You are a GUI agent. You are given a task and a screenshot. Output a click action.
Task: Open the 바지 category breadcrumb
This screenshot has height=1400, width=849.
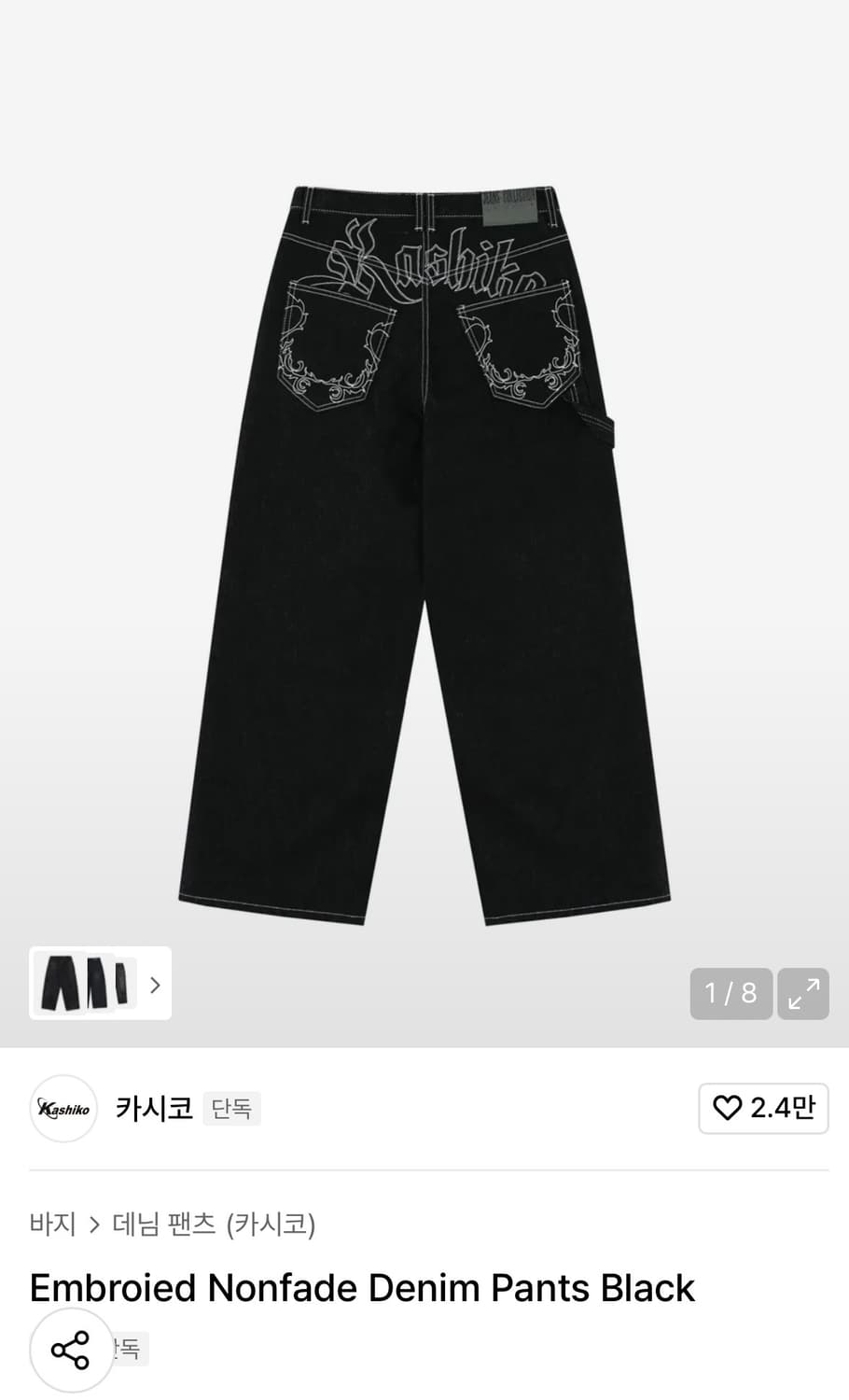tap(52, 1224)
